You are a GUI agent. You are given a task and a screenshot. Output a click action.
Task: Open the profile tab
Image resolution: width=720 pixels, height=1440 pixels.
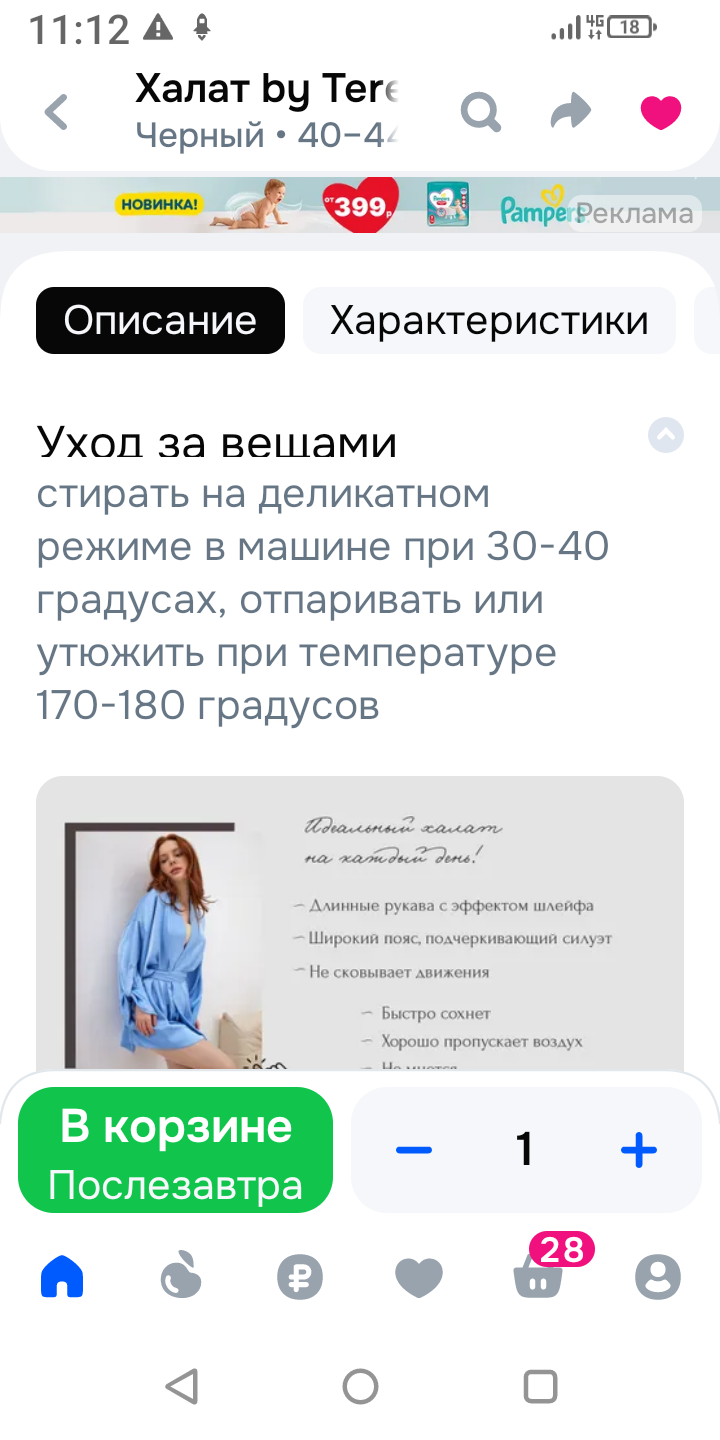click(x=658, y=1277)
